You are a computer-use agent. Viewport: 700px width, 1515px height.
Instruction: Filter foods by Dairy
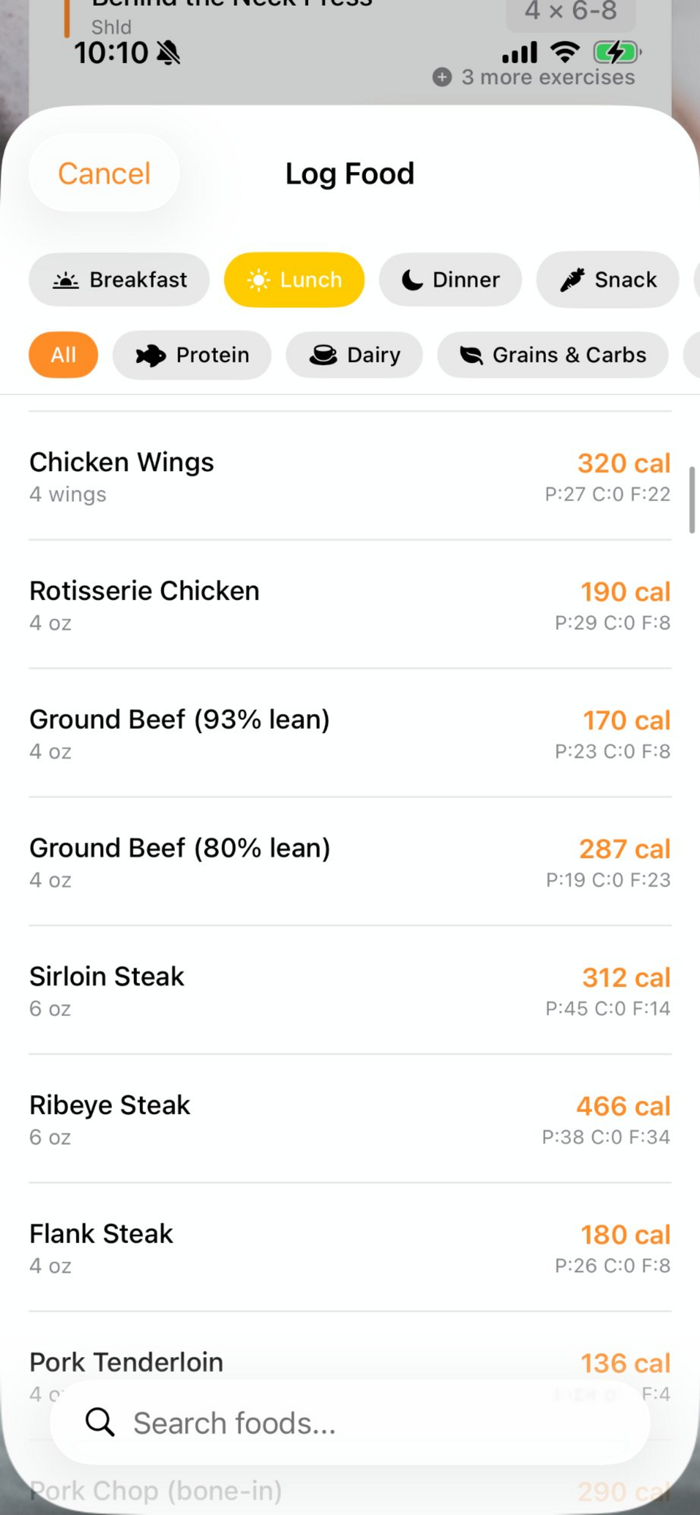354,355
